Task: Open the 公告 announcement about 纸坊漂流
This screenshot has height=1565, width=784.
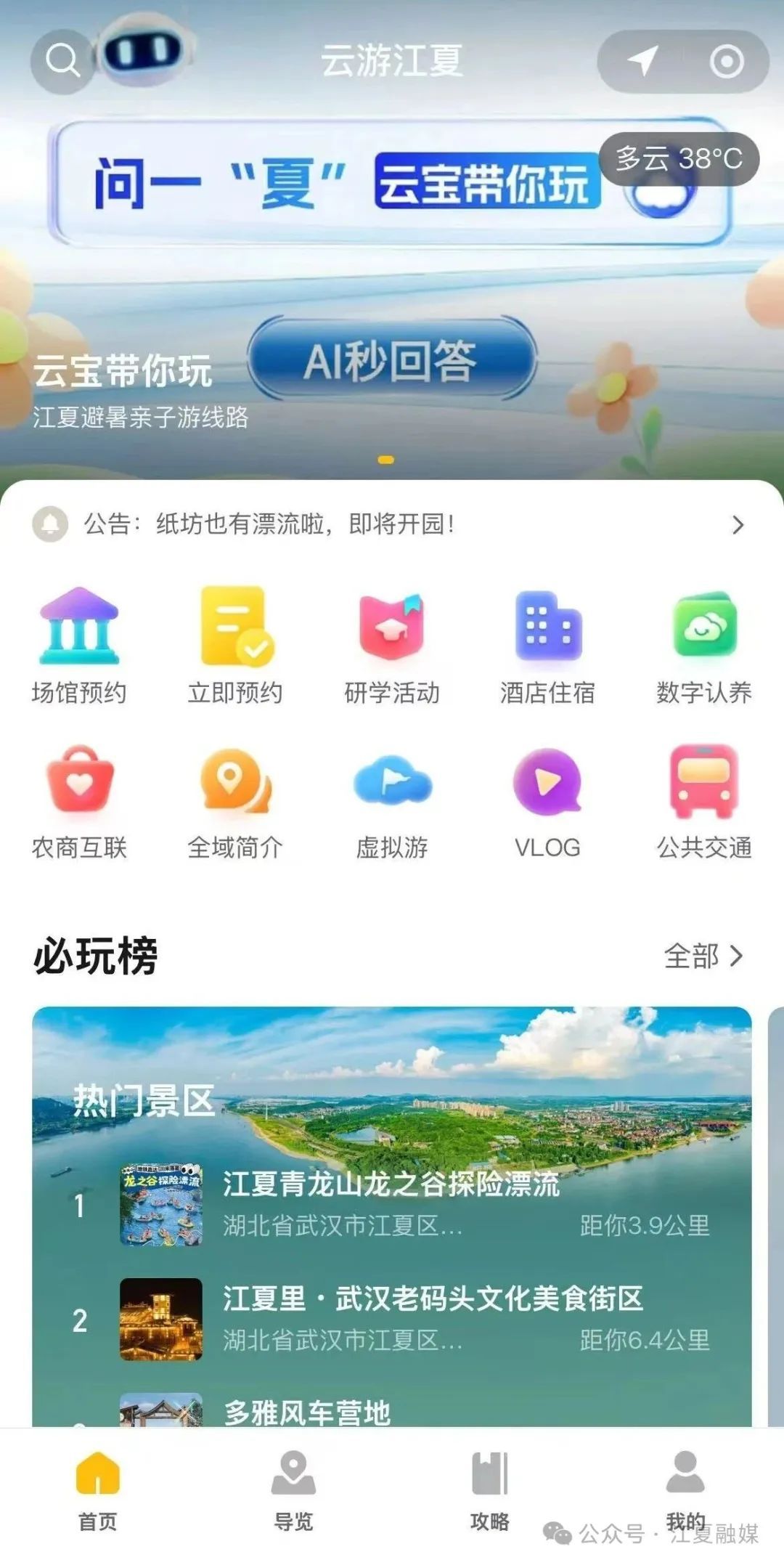Action: point(392,524)
